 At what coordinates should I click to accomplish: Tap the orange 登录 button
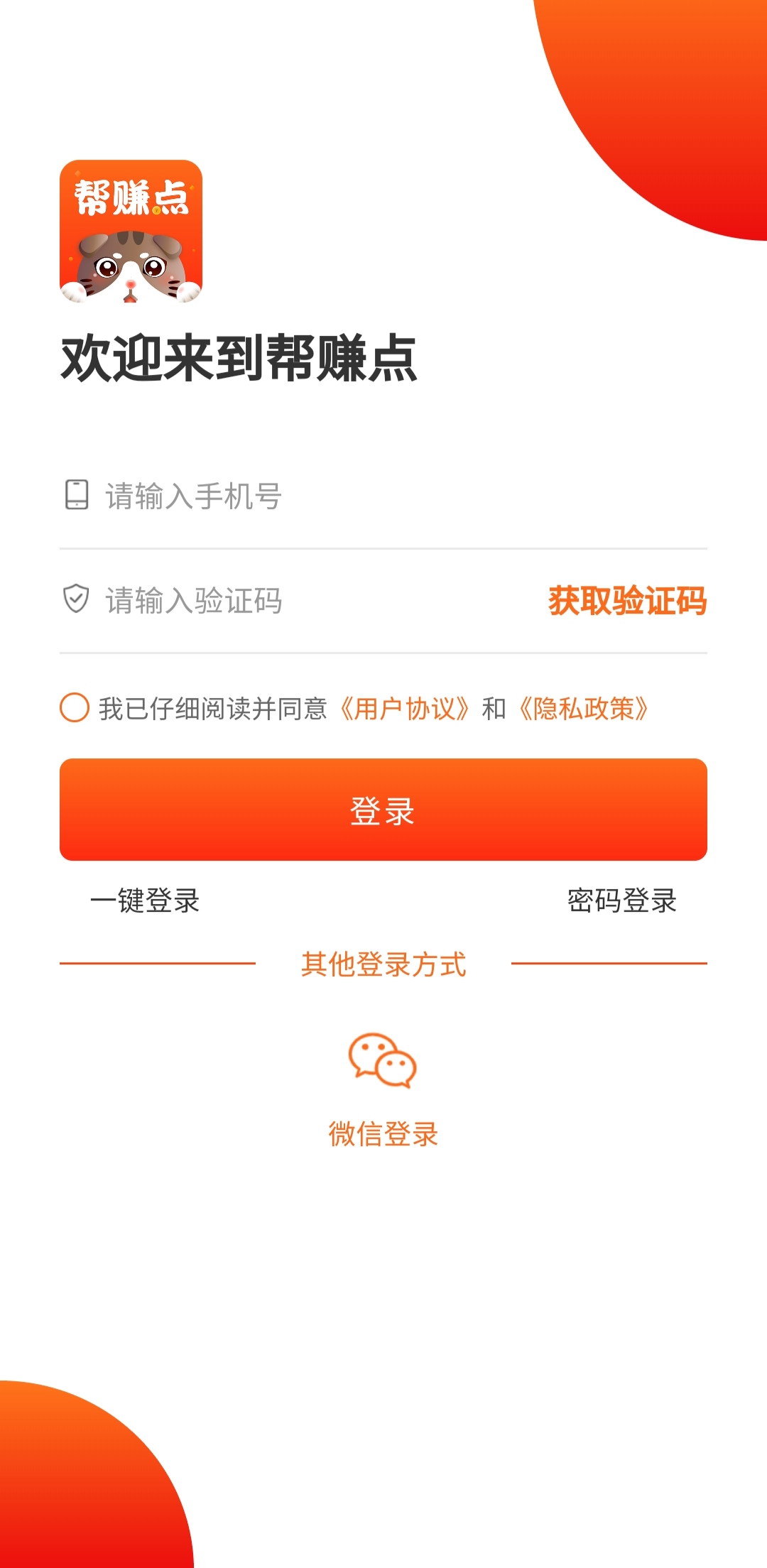coord(383,810)
